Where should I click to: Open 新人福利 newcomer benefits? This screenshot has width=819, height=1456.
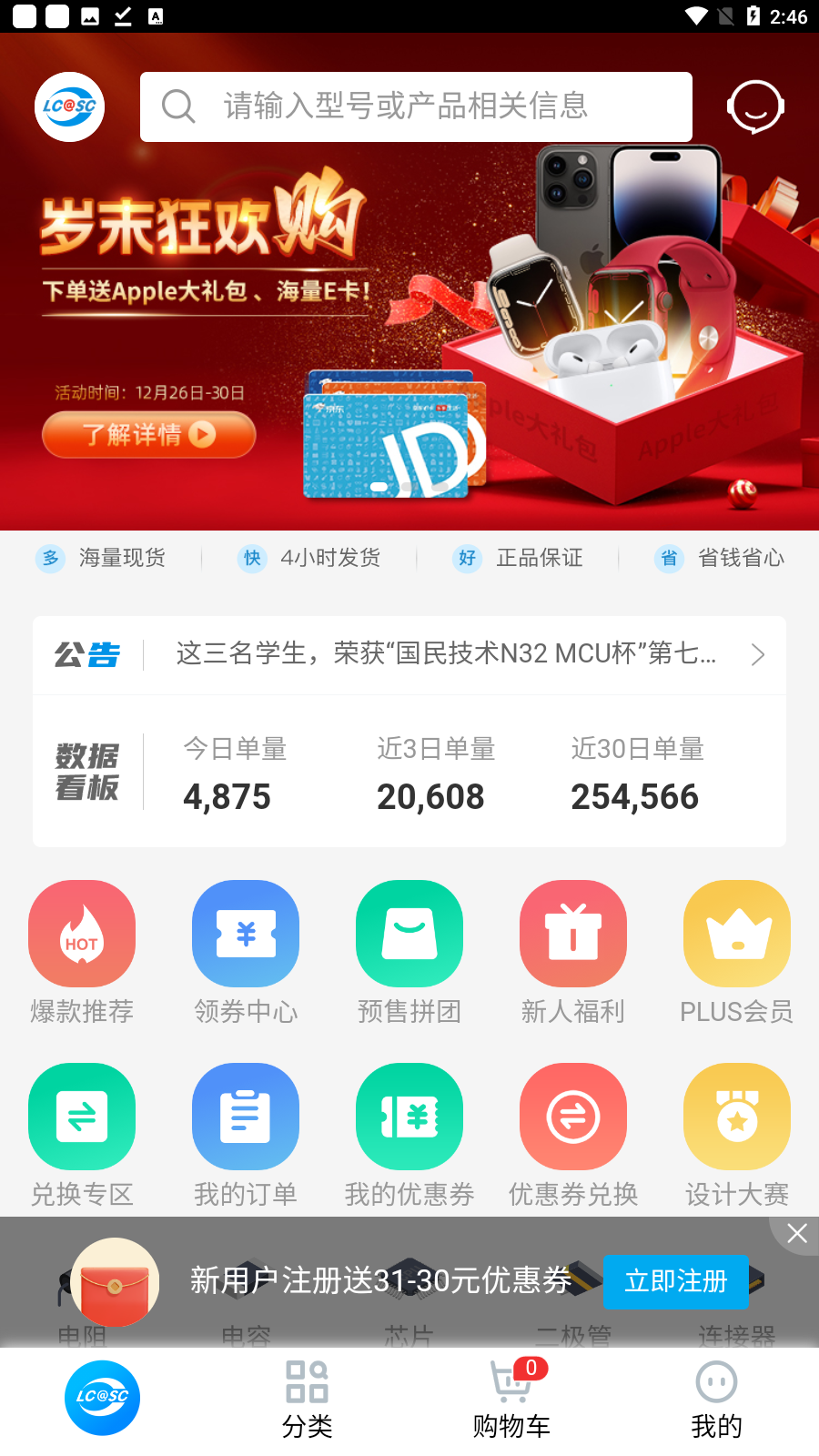point(573,953)
